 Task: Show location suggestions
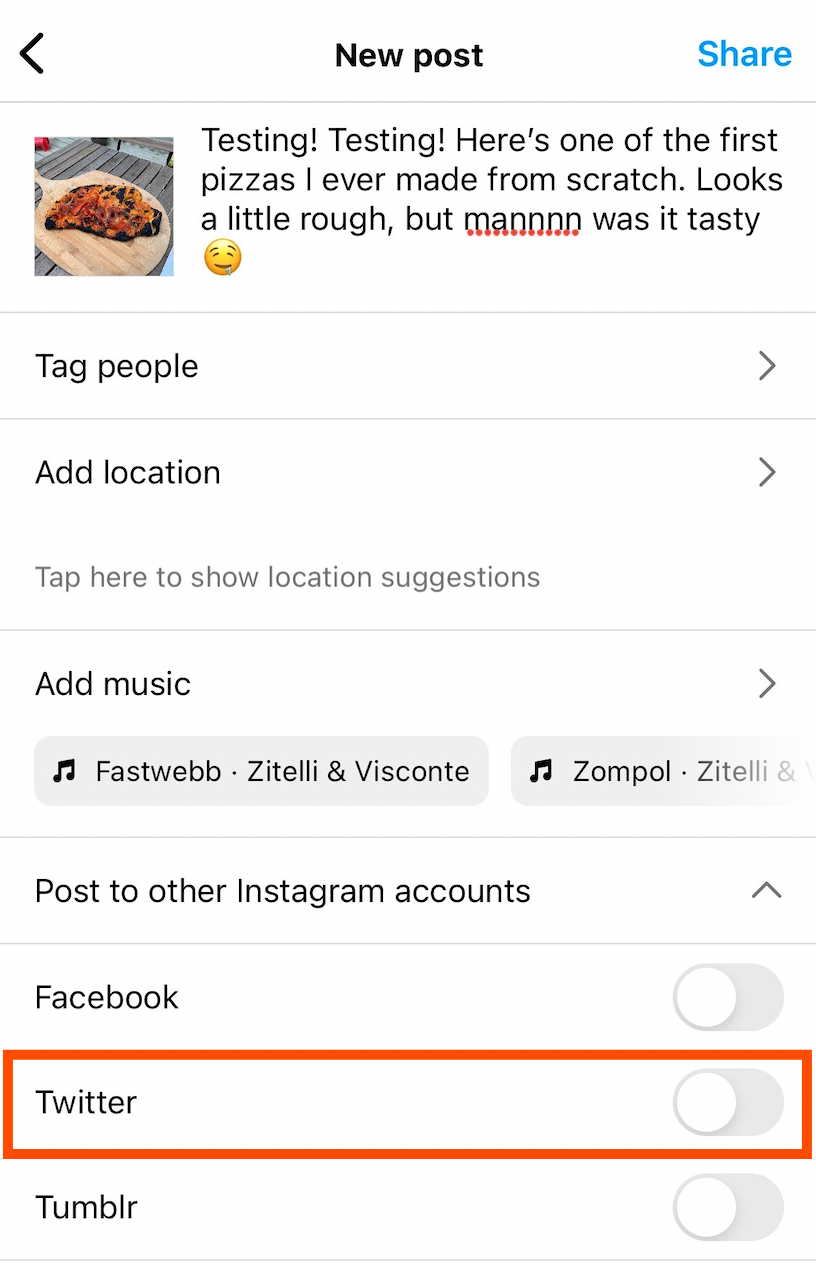[288, 577]
